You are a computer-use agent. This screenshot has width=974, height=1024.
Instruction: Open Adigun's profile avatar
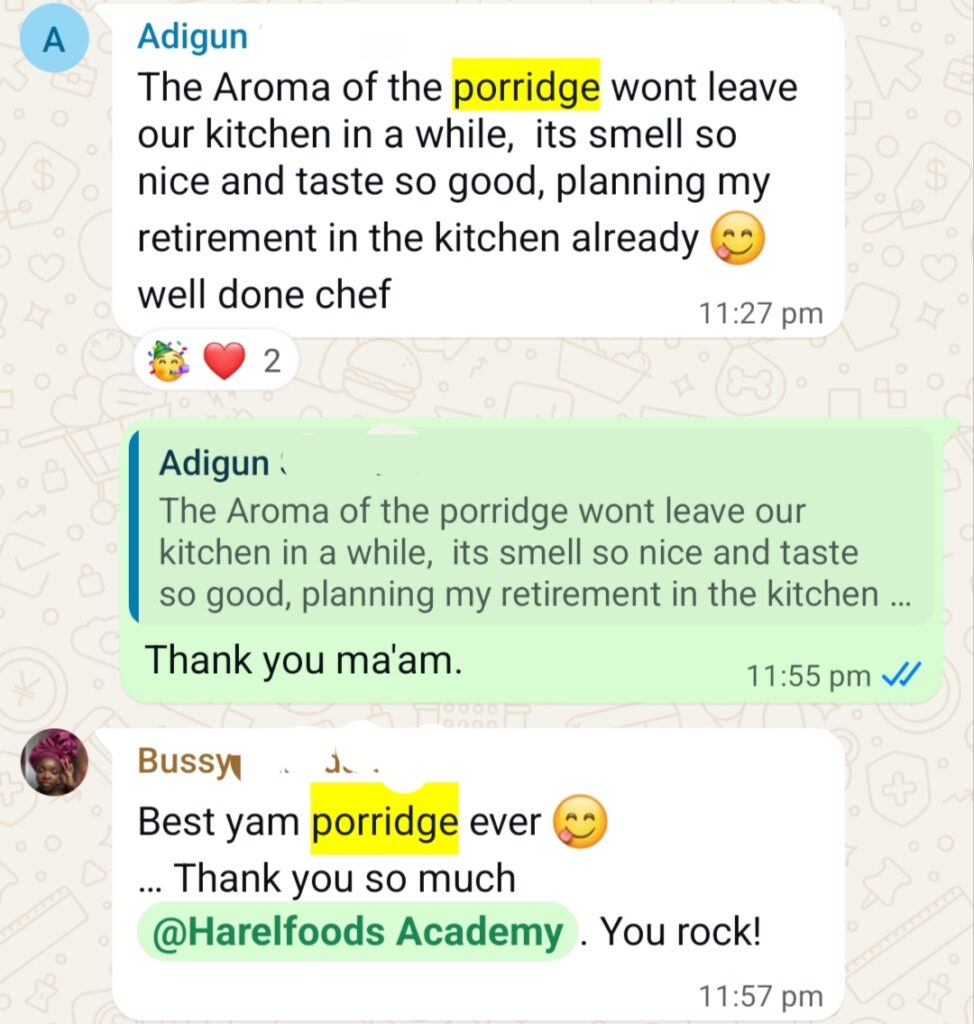pyautogui.click(x=54, y=40)
